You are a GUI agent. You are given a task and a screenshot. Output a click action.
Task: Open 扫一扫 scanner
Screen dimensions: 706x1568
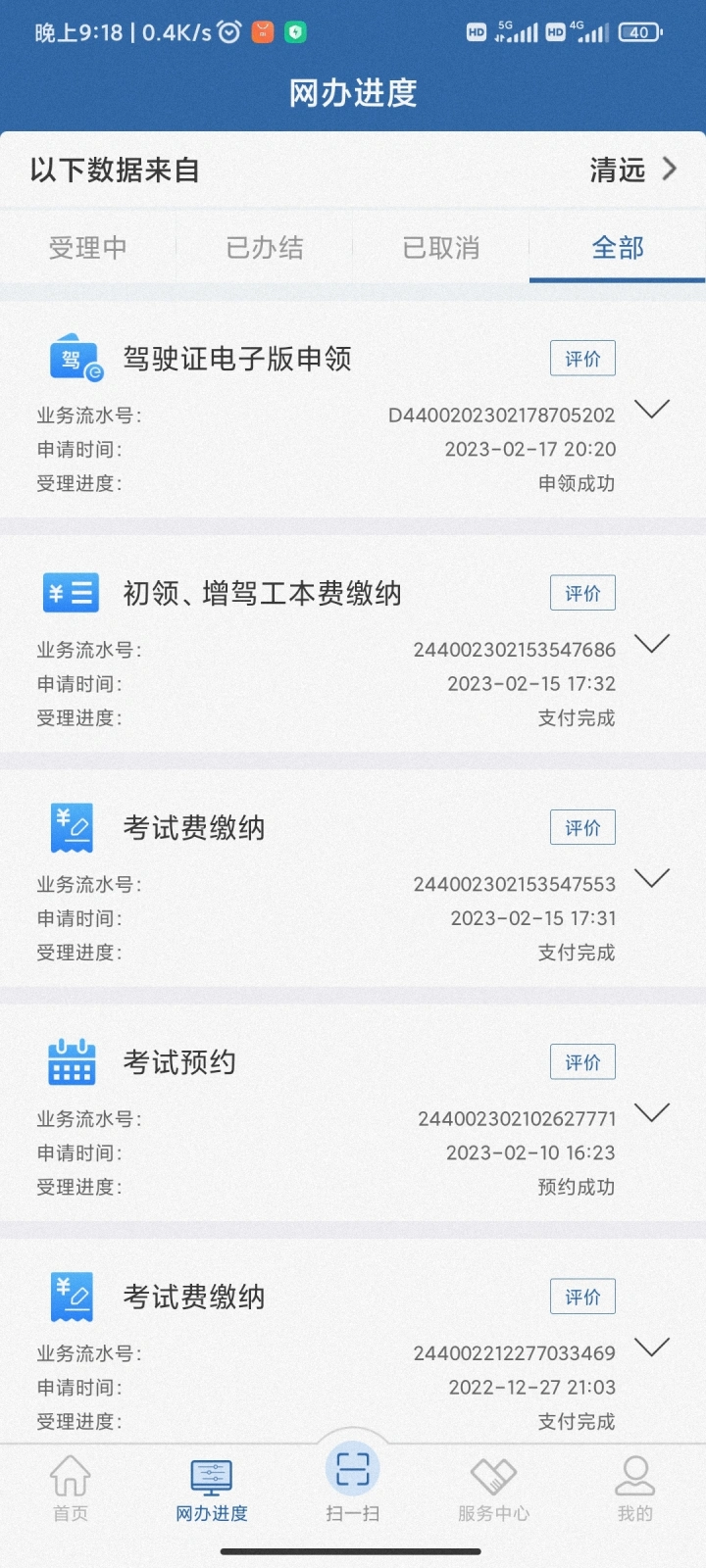coord(353,1482)
